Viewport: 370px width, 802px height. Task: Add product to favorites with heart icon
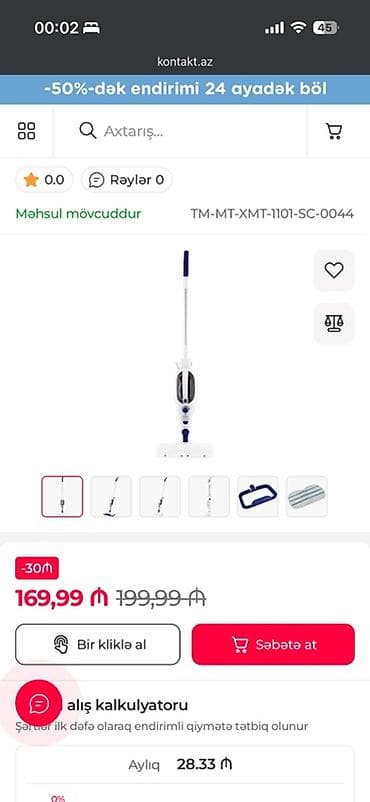(334, 270)
